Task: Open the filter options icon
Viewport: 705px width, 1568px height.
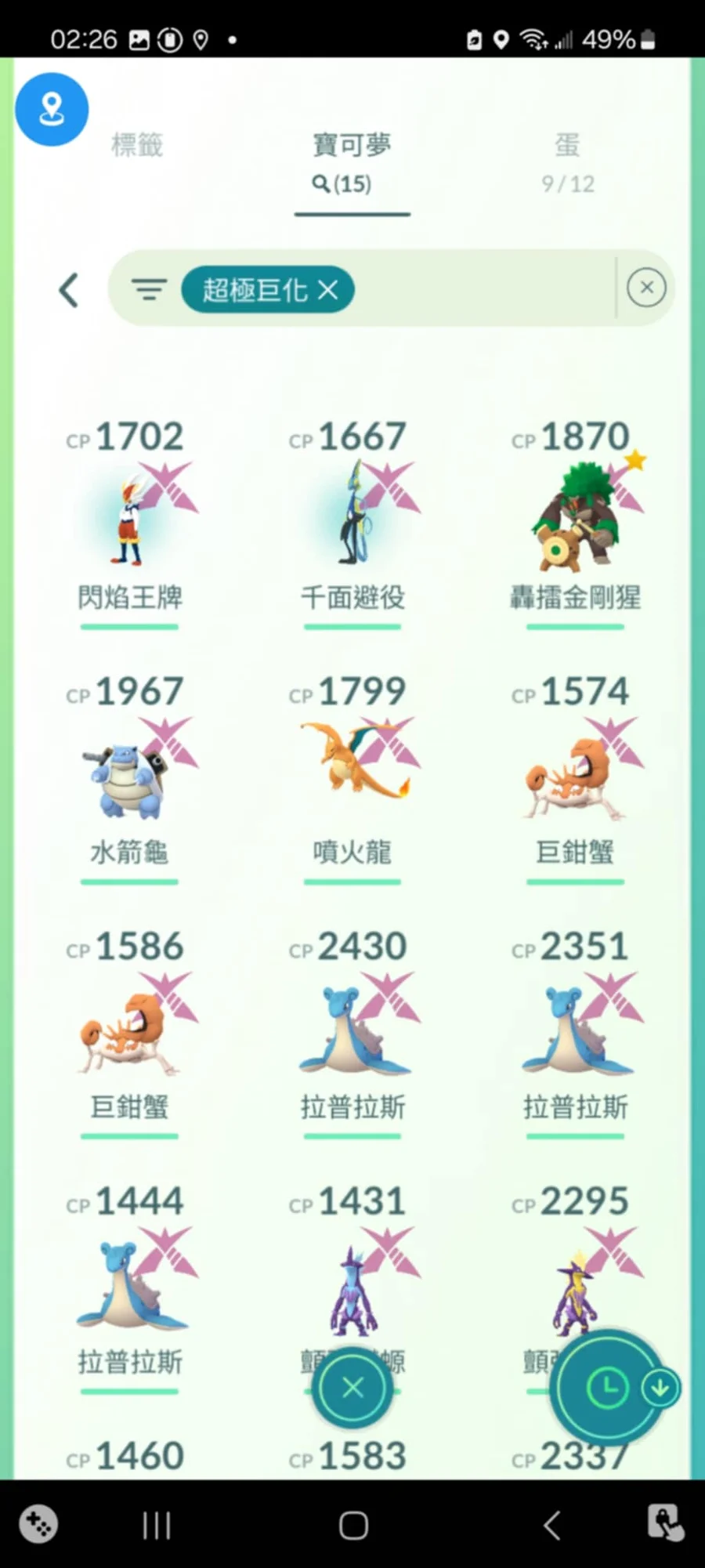Action: click(149, 290)
